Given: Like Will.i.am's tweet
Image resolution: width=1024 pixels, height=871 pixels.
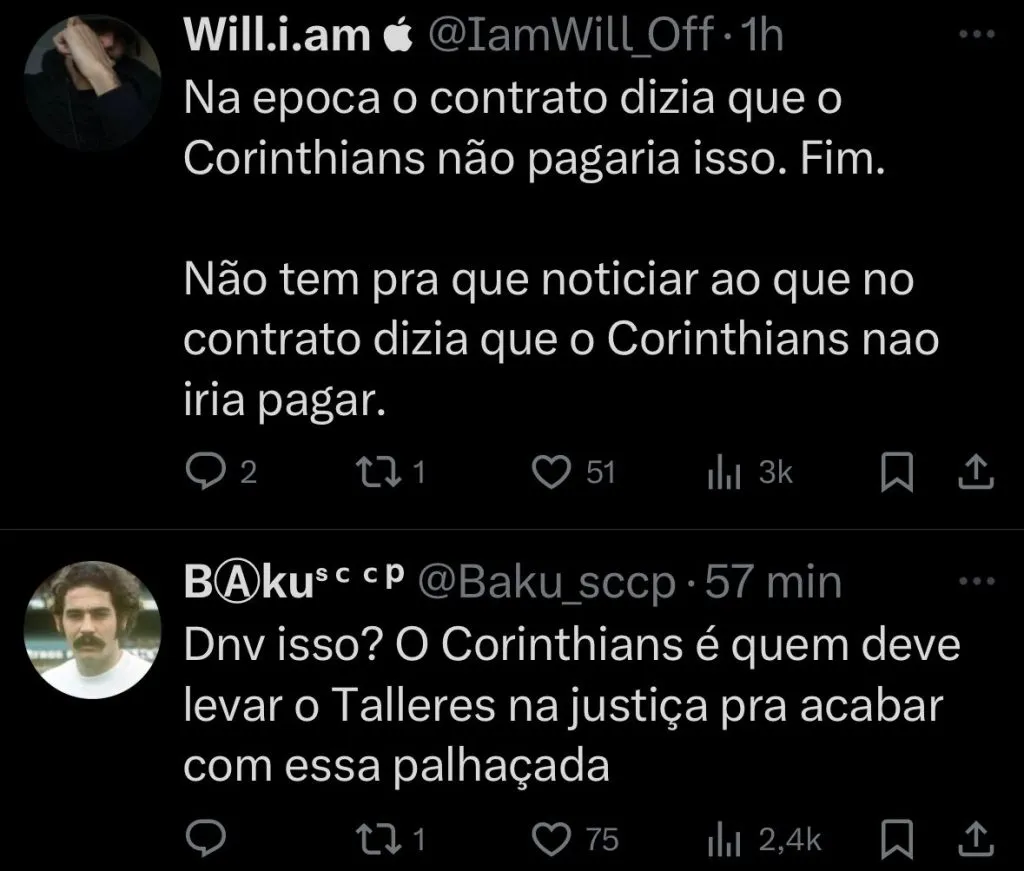Looking at the screenshot, I should 549,472.
